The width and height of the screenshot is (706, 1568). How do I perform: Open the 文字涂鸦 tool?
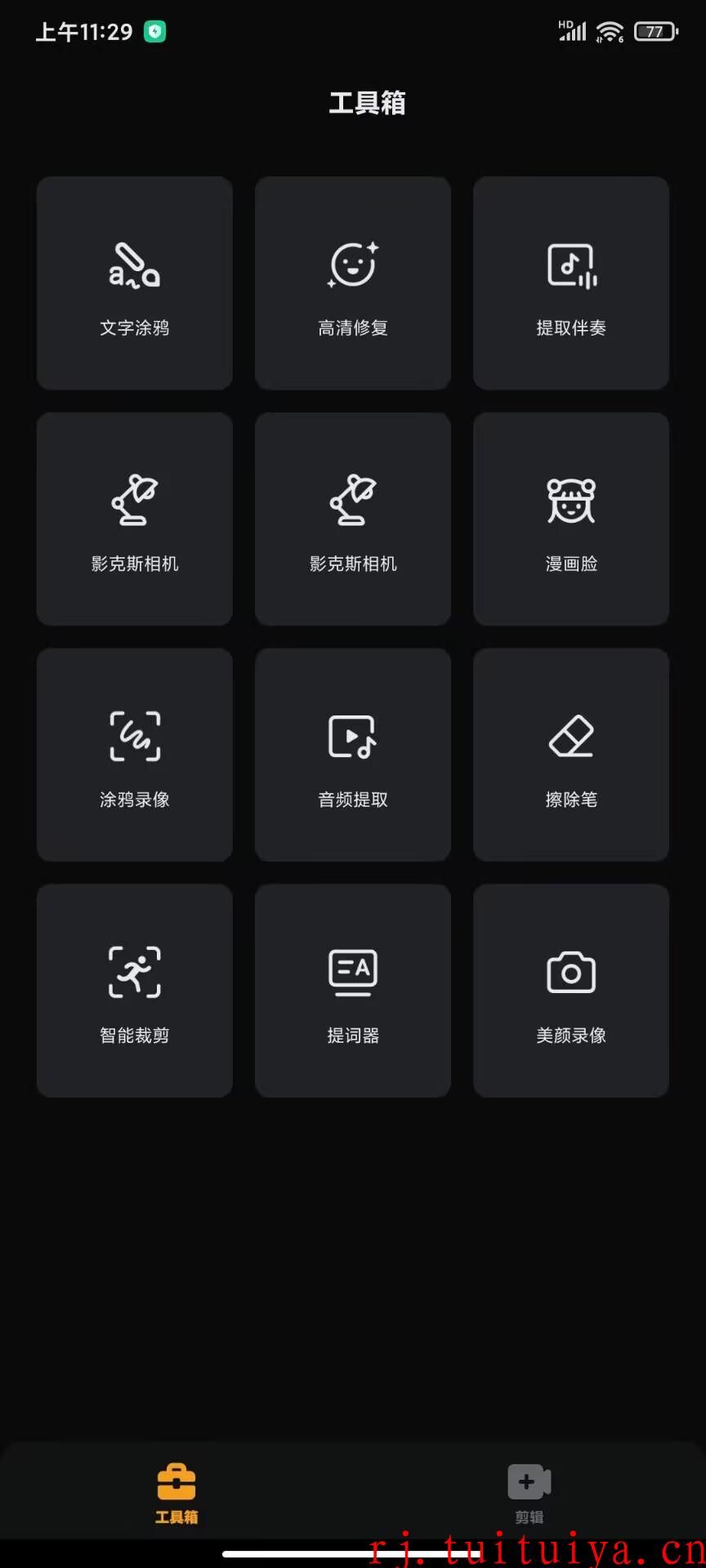tap(135, 283)
